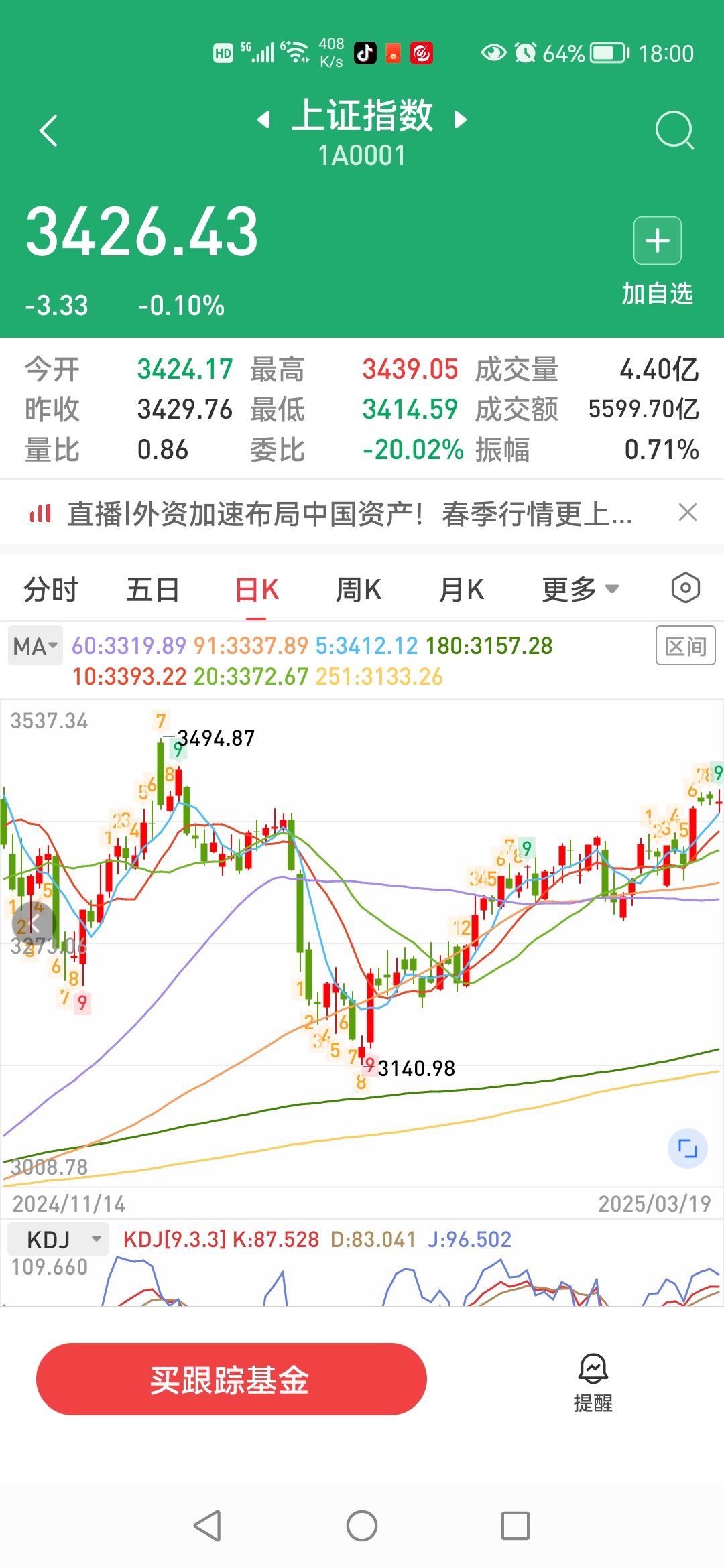
Task: Open chart settings via target icon
Action: pyautogui.click(x=685, y=588)
